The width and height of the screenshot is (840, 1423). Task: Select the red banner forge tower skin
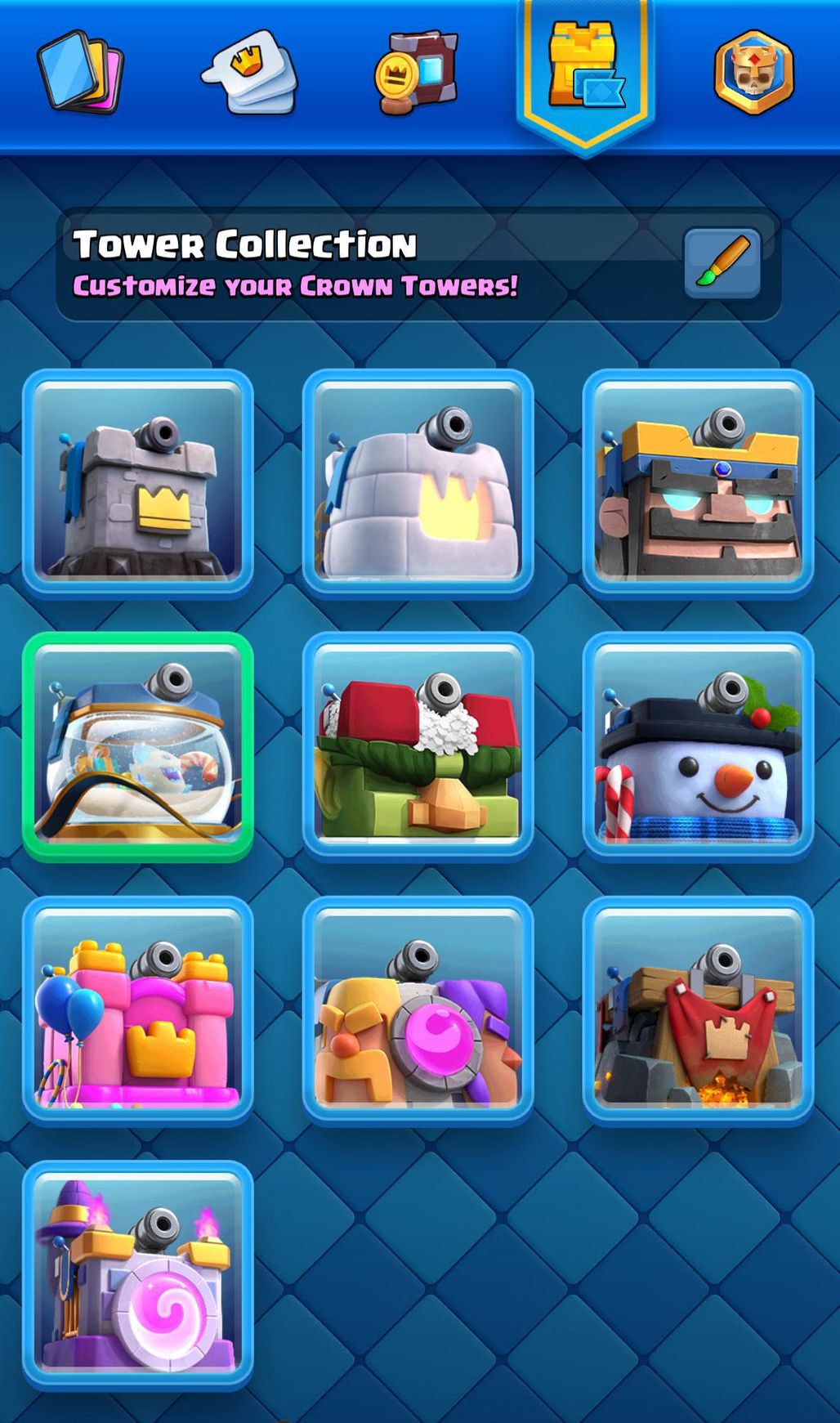[x=698, y=1009]
